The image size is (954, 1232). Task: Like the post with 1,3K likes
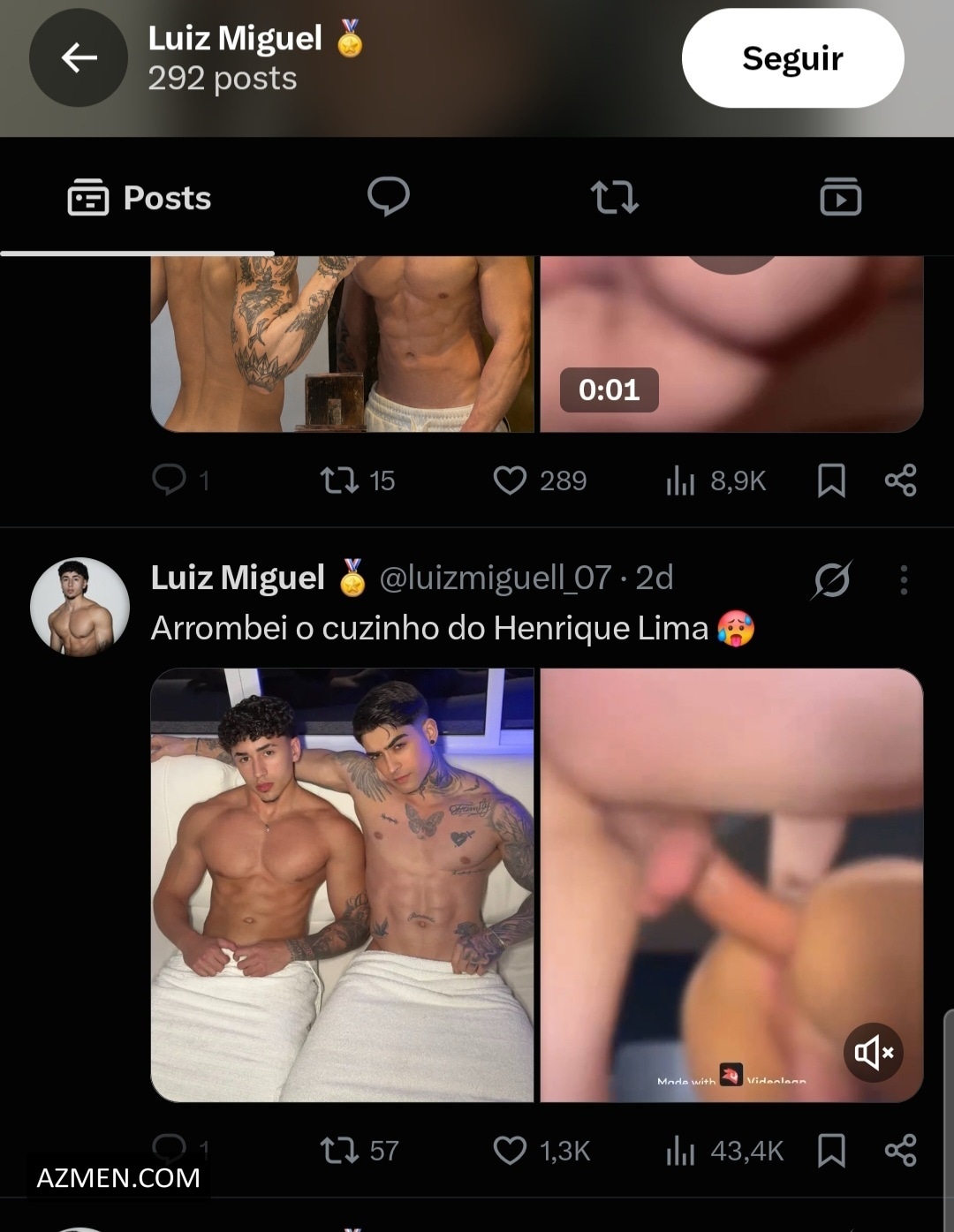(x=541, y=1151)
